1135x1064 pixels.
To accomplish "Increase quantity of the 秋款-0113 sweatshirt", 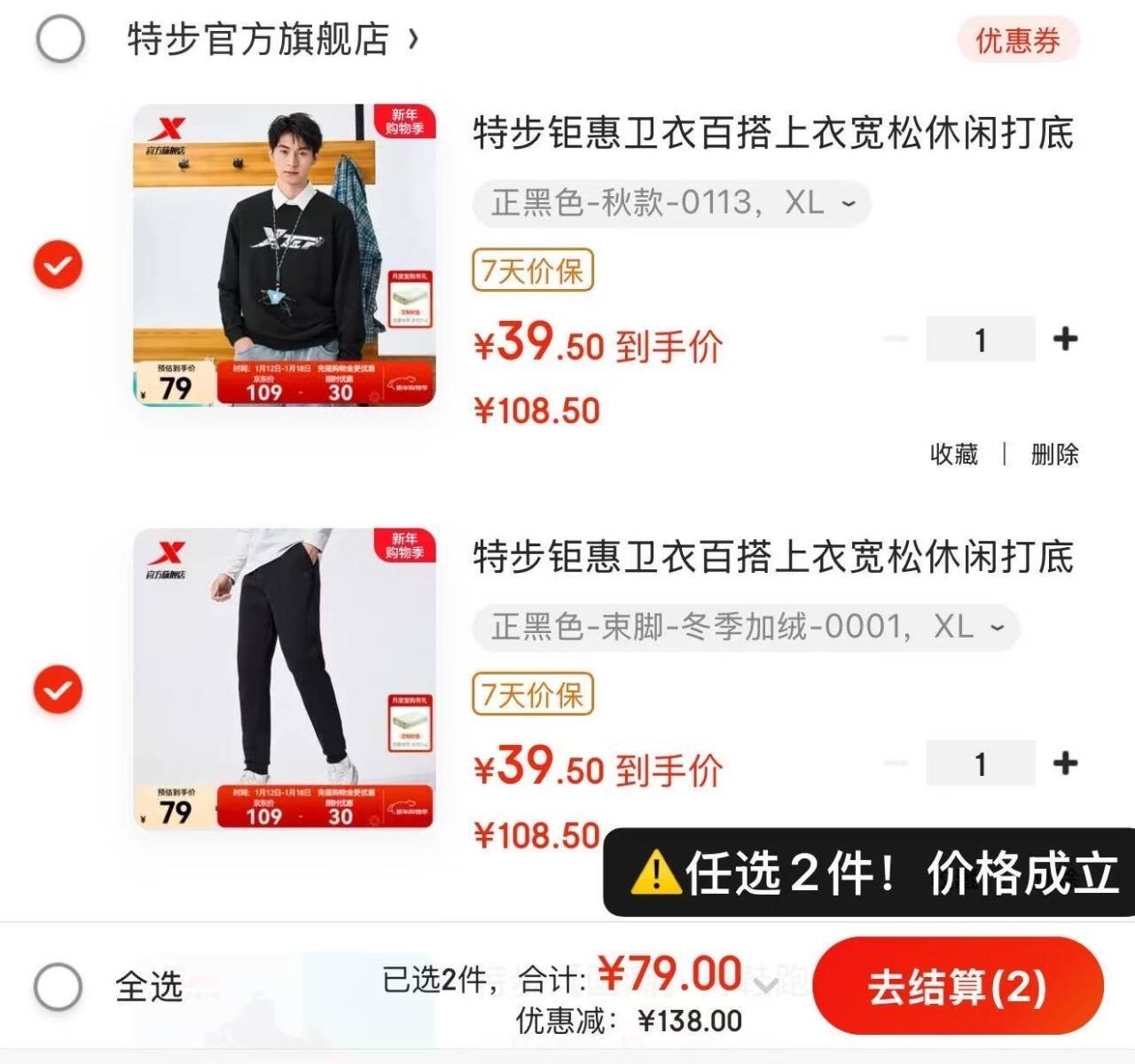I will tap(1065, 339).
